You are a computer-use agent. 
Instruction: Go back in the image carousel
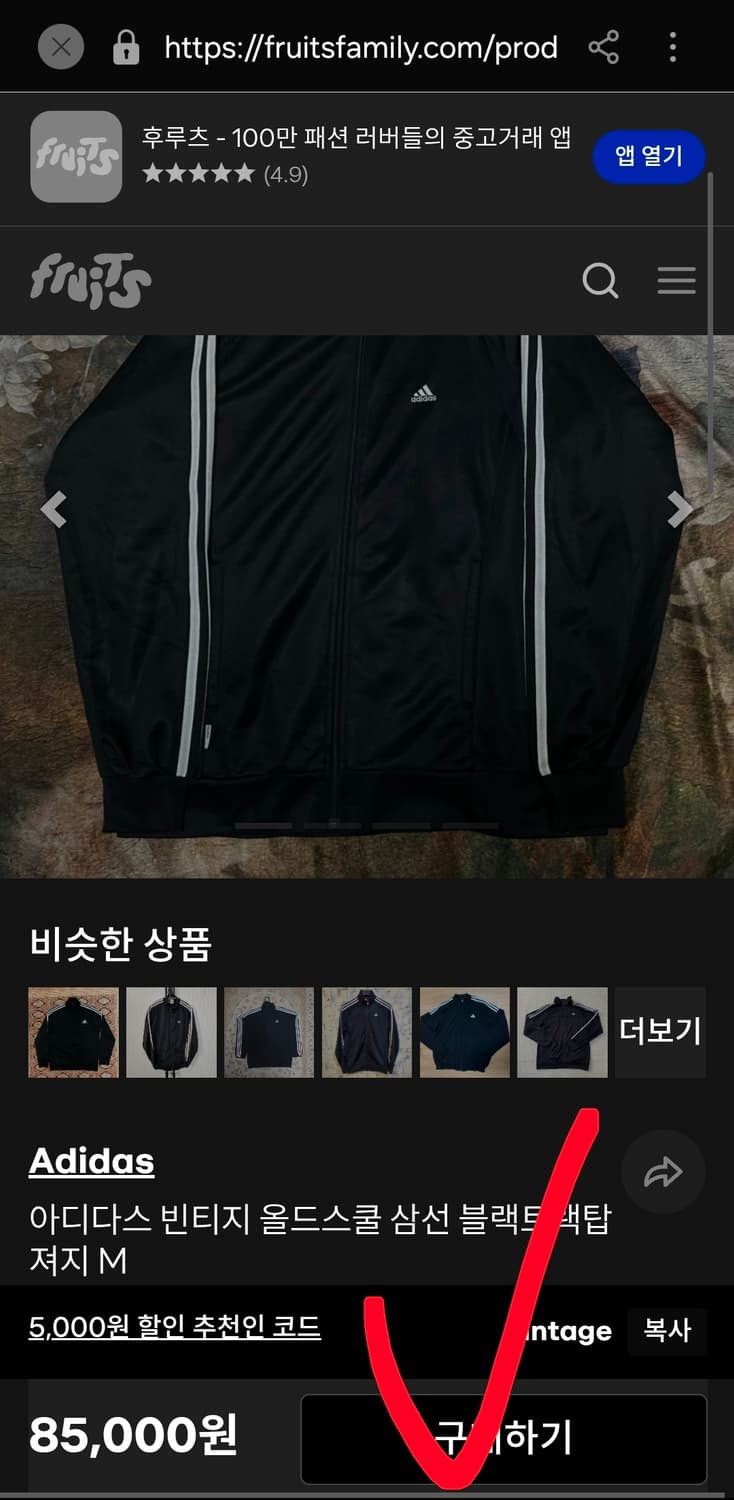tap(55, 510)
